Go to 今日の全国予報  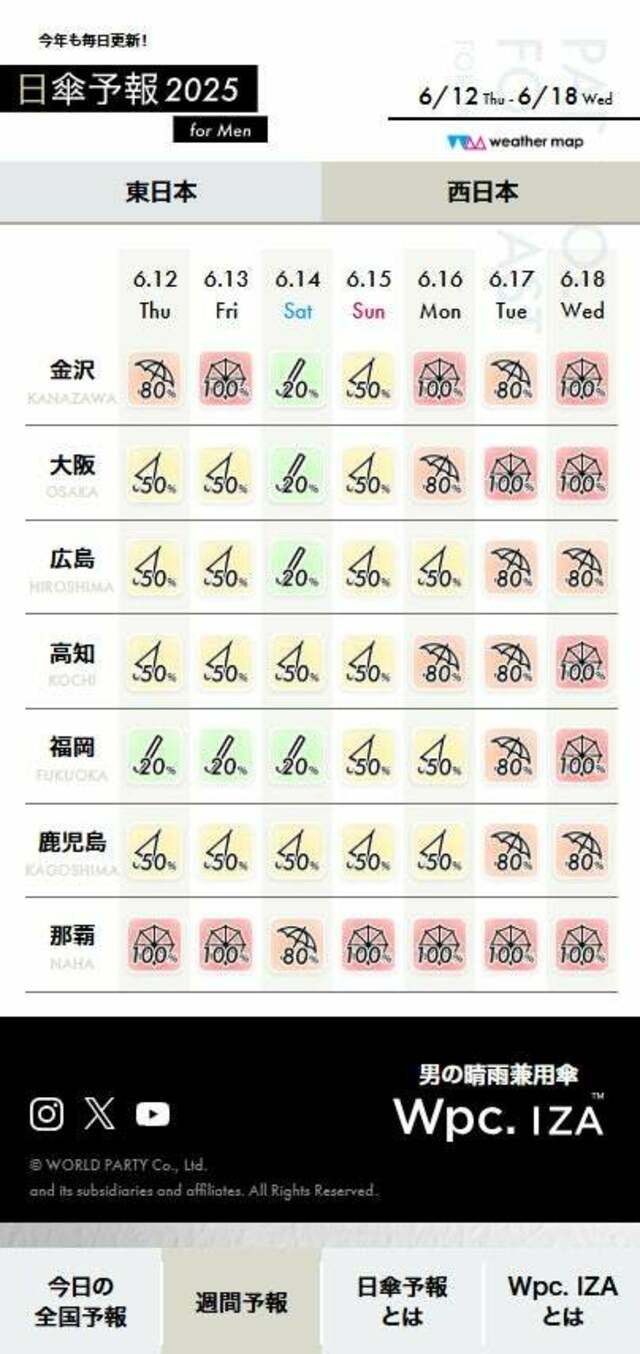(81, 1301)
